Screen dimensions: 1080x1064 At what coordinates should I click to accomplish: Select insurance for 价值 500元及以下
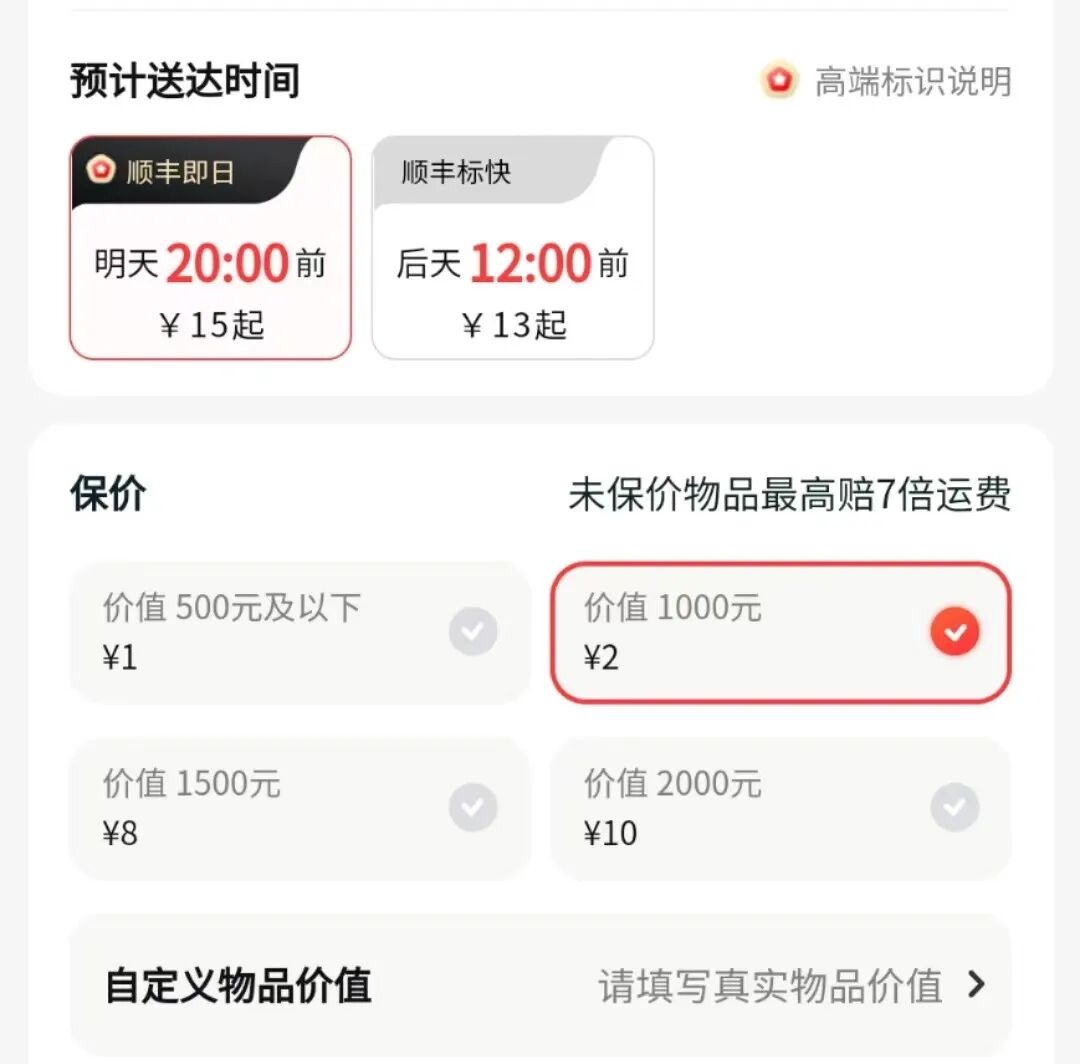pos(299,632)
